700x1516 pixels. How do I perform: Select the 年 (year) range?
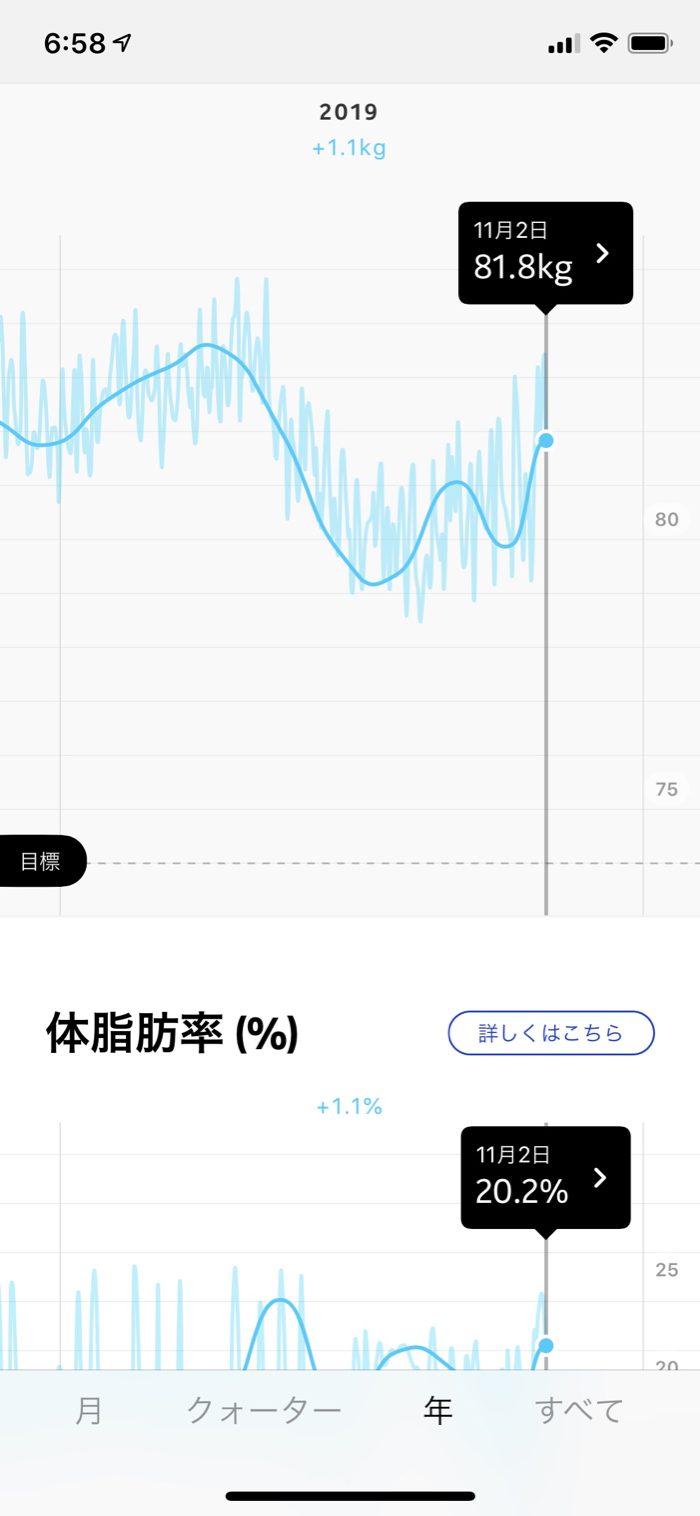[x=438, y=1410]
